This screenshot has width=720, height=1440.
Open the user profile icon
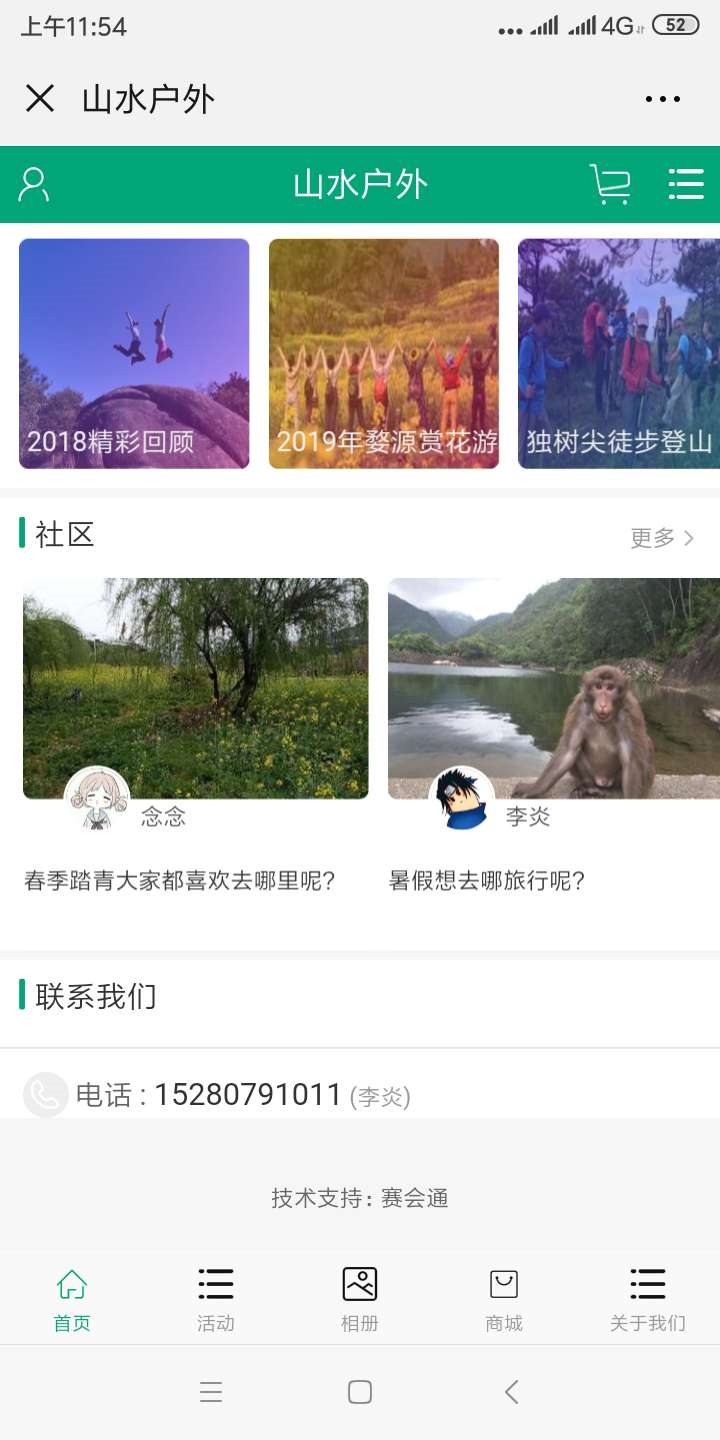(x=34, y=185)
